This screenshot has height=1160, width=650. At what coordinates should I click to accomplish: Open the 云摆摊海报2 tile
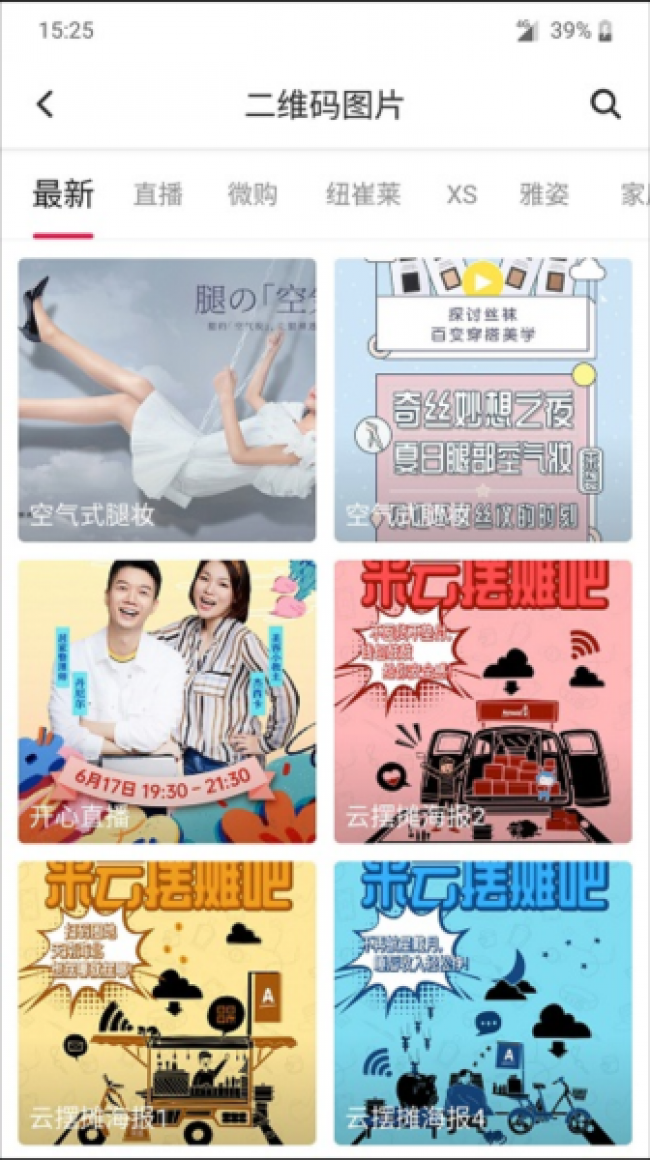[483, 701]
